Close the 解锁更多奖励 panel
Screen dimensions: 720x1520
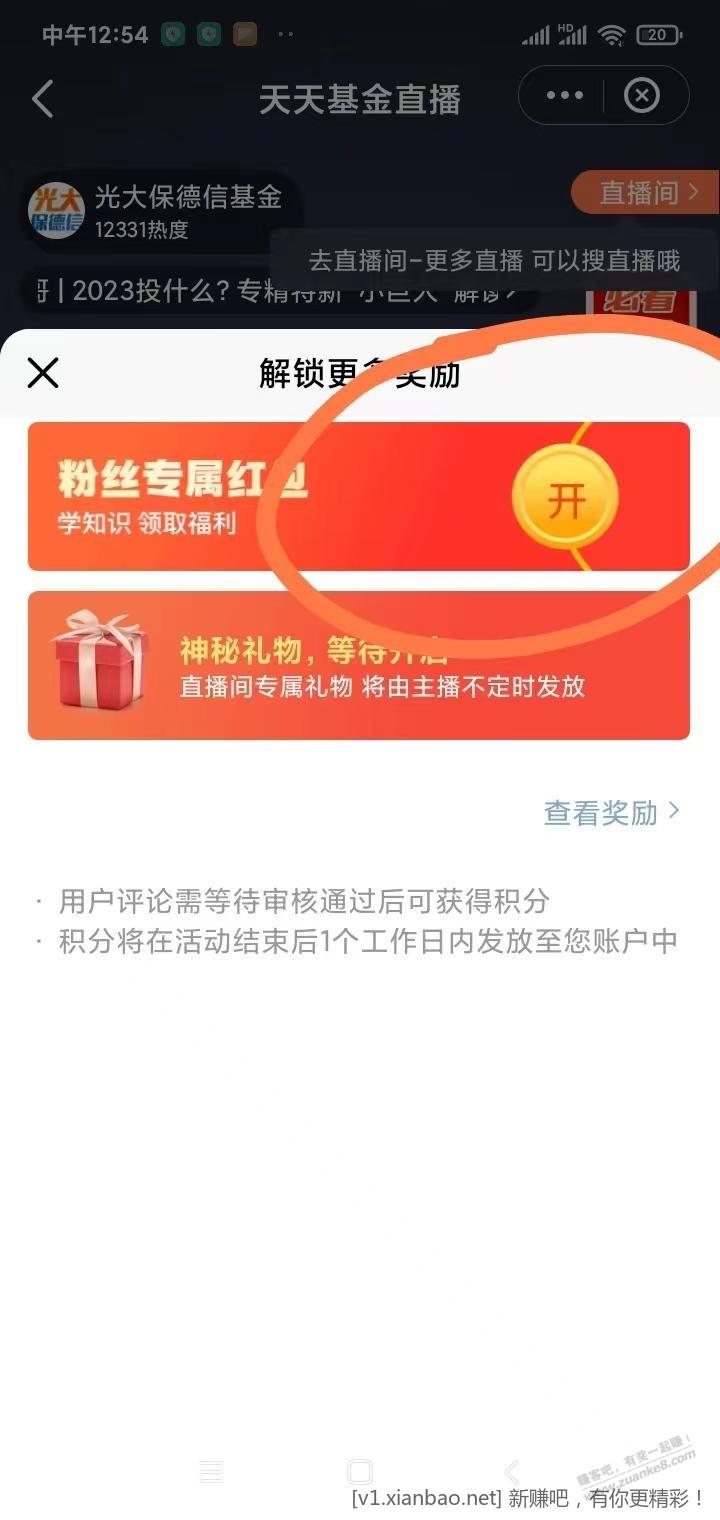[x=43, y=373]
